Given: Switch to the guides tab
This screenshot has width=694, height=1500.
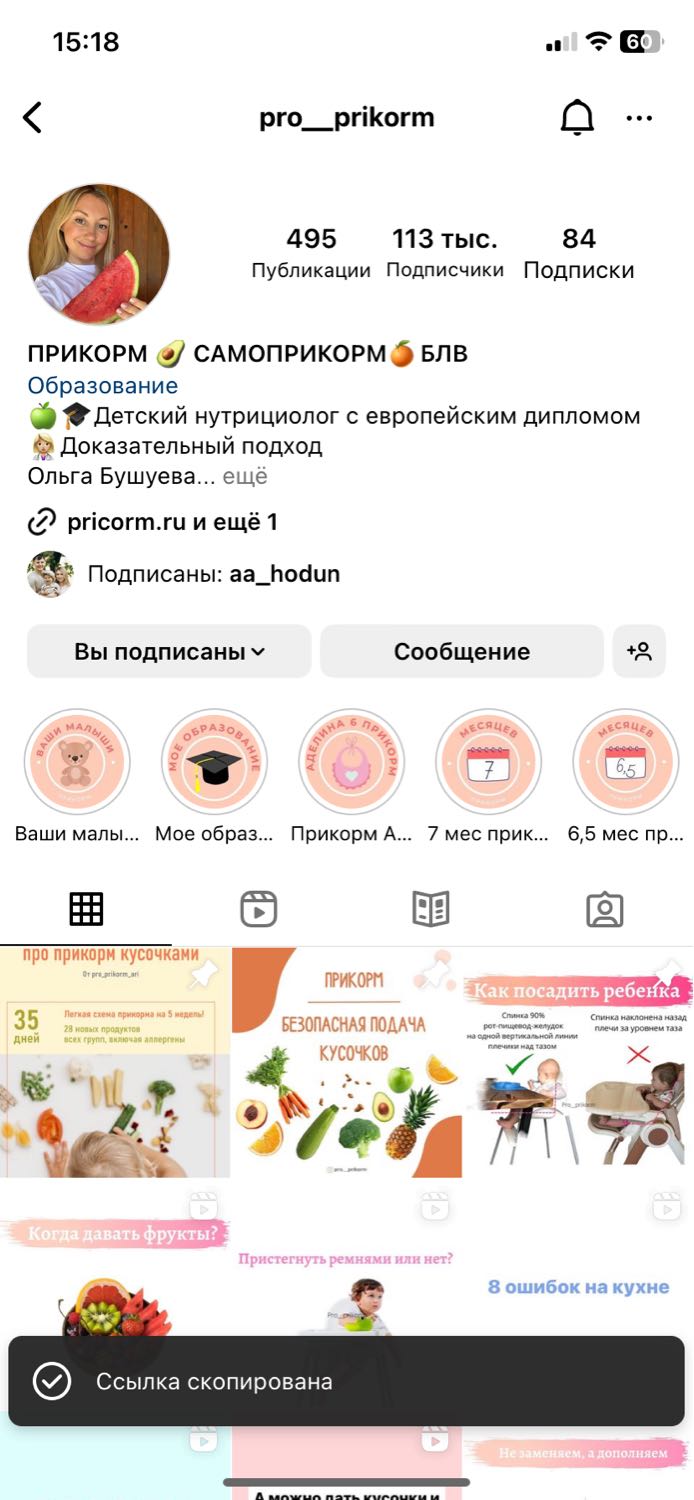Looking at the screenshot, I should coord(431,909).
